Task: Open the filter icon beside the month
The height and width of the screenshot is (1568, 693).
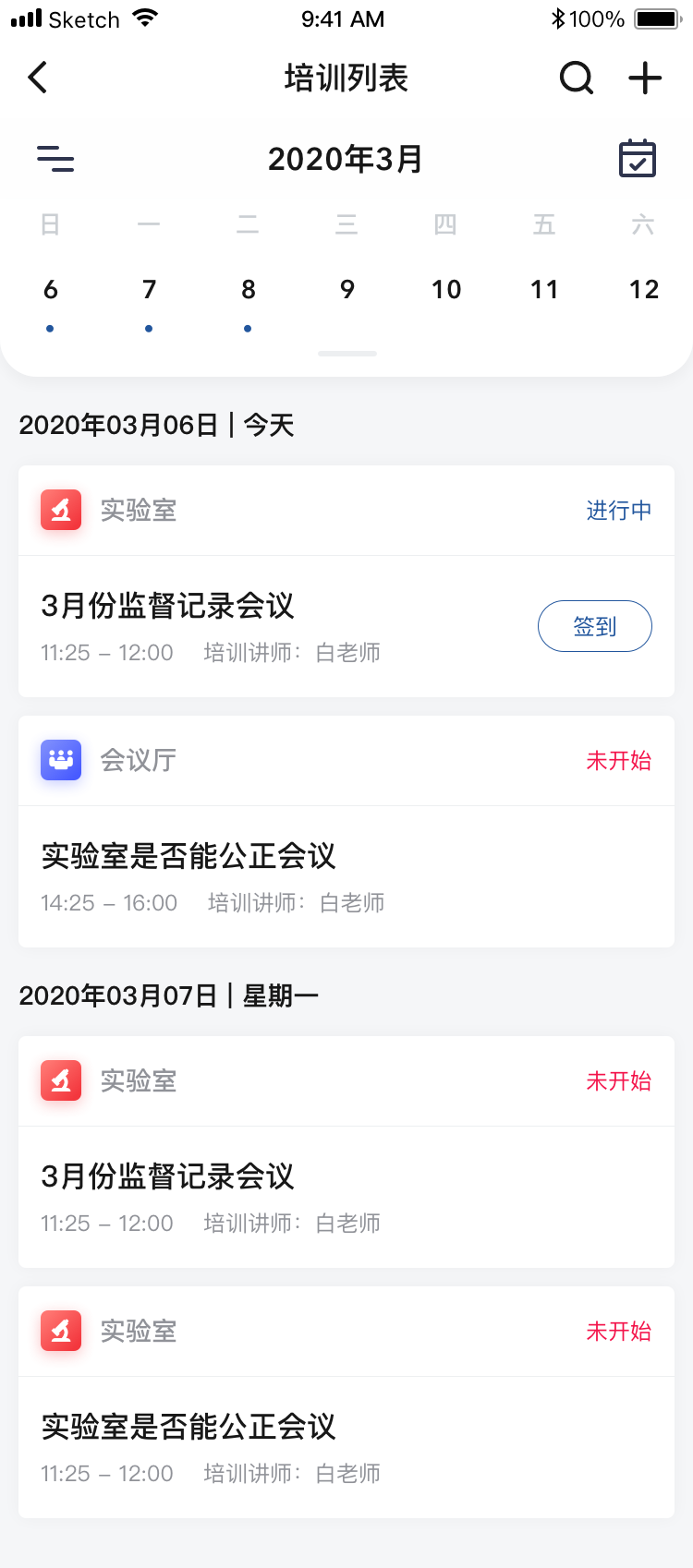Action: click(55, 158)
